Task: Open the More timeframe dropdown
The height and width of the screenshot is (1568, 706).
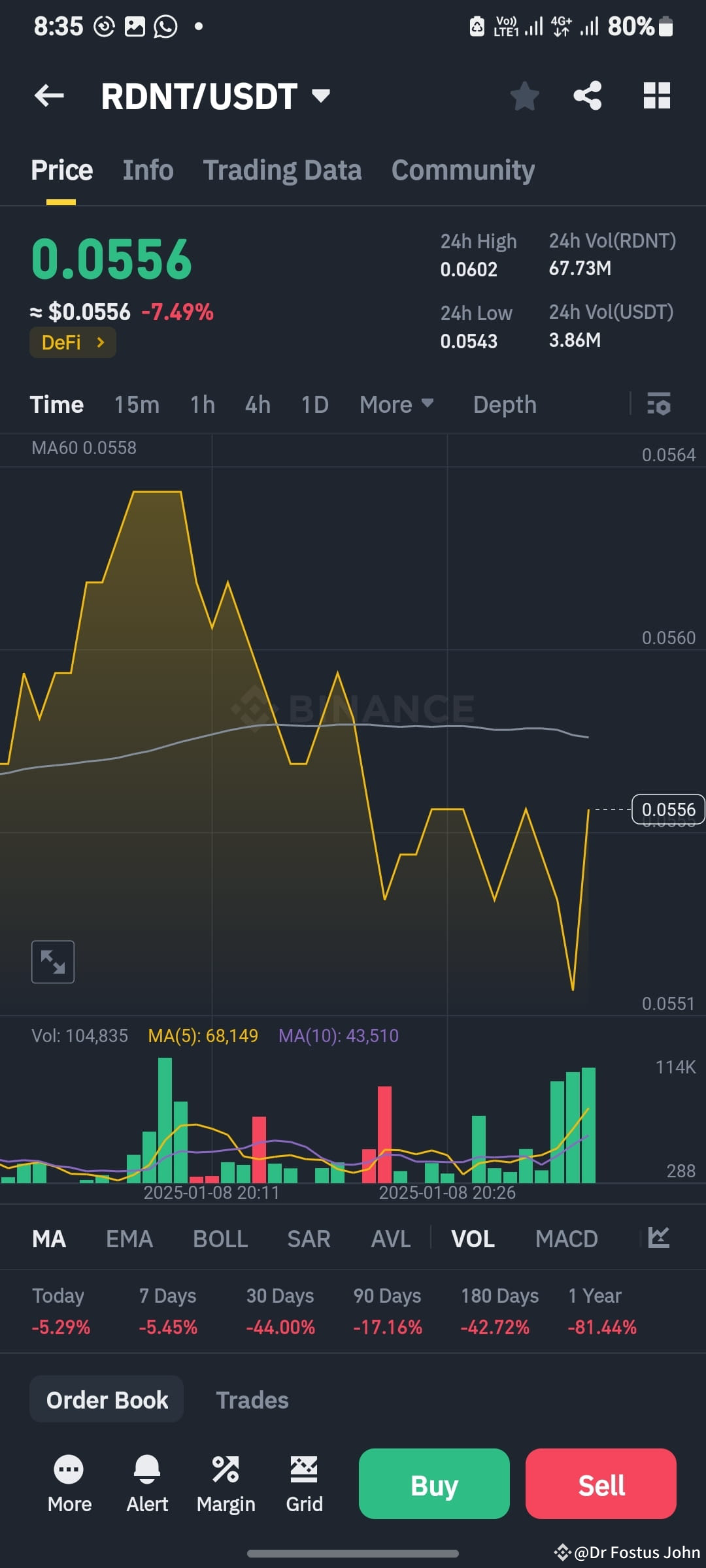Action: (x=395, y=404)
